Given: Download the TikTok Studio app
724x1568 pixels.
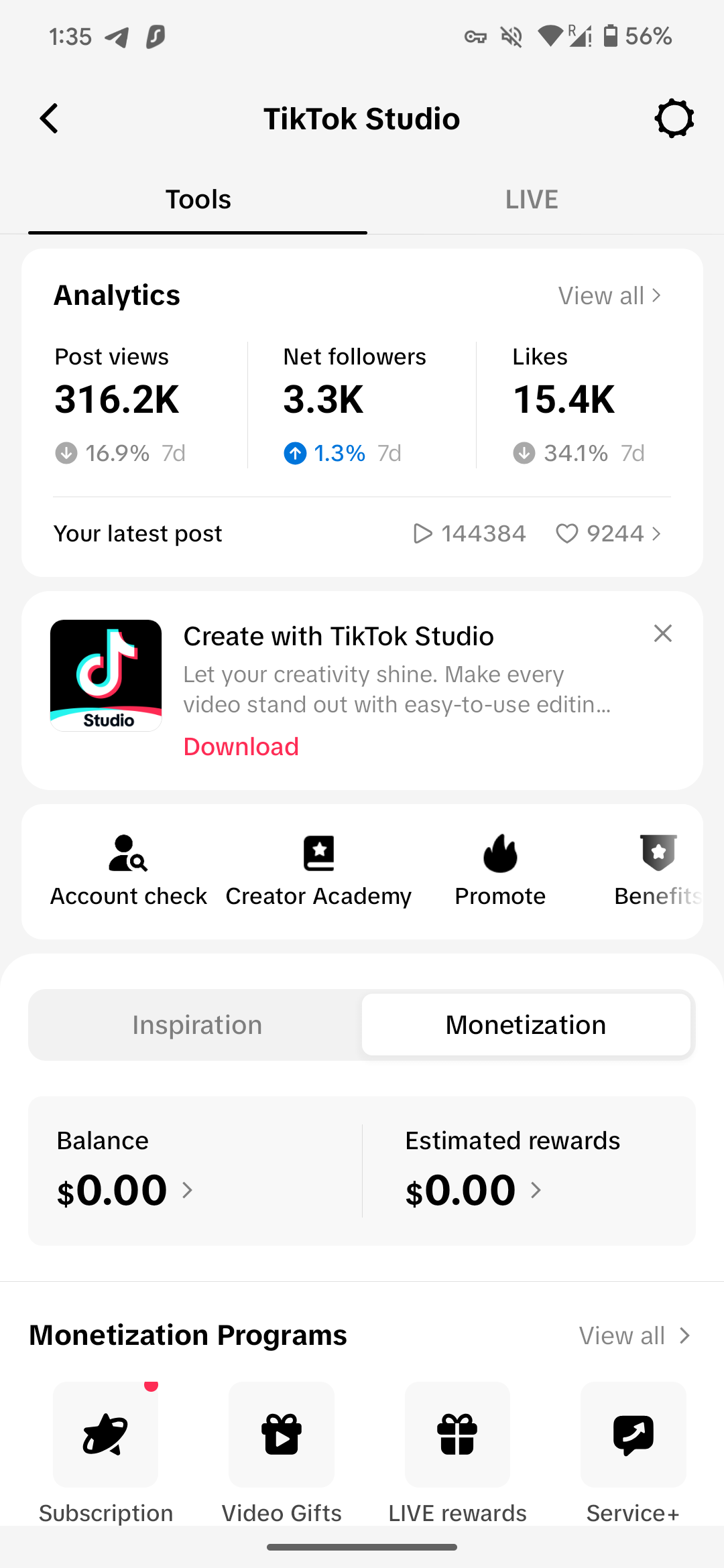Looking at the screenshot, I should [241, 746].
